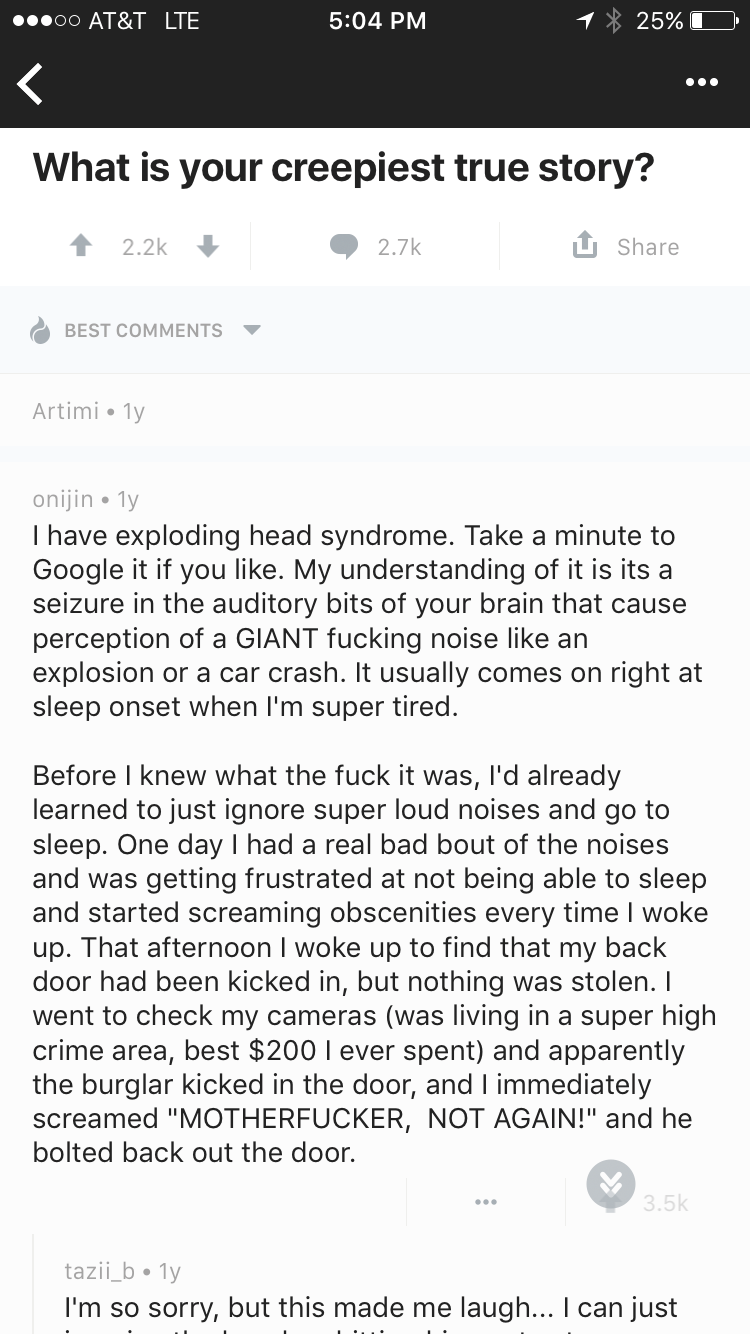Open the top-right overflow menu

(702, 83)
